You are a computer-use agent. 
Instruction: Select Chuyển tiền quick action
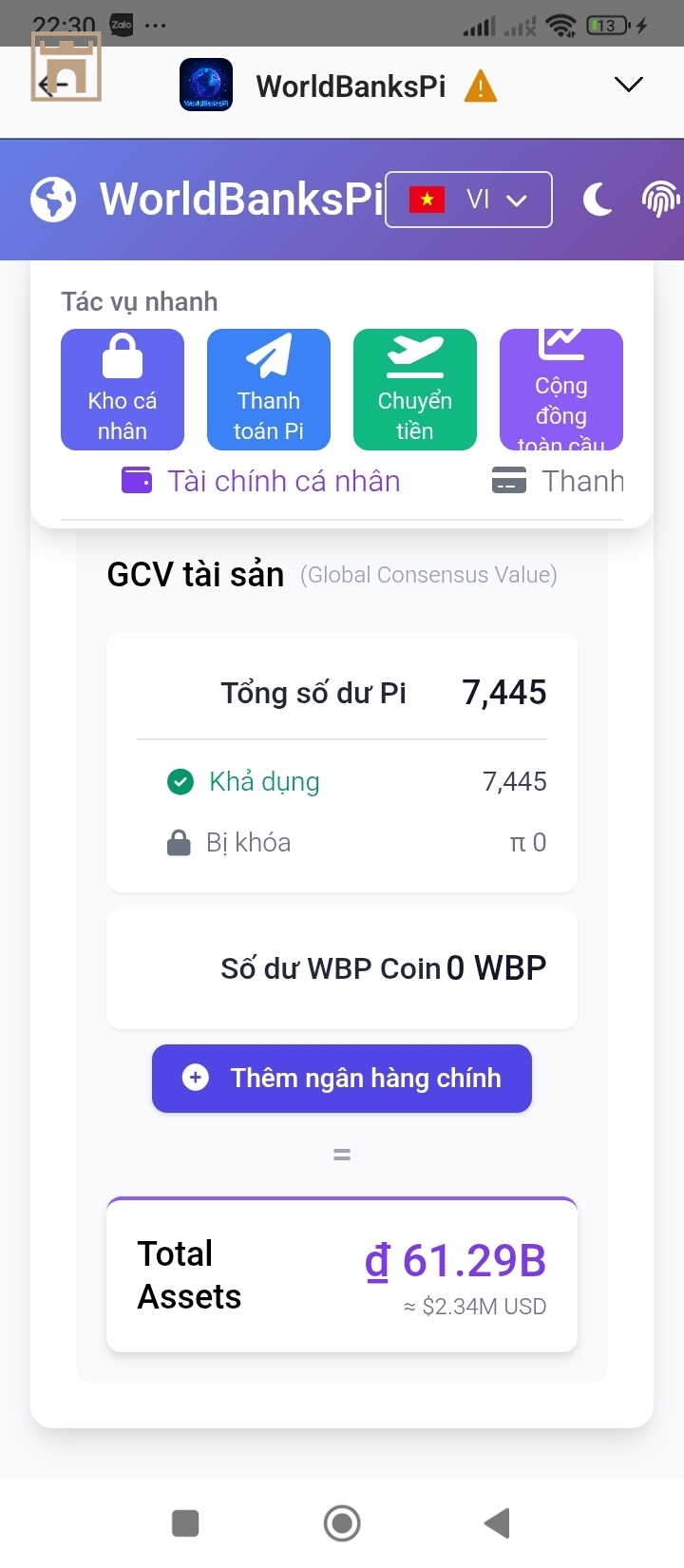coord(415,390)
